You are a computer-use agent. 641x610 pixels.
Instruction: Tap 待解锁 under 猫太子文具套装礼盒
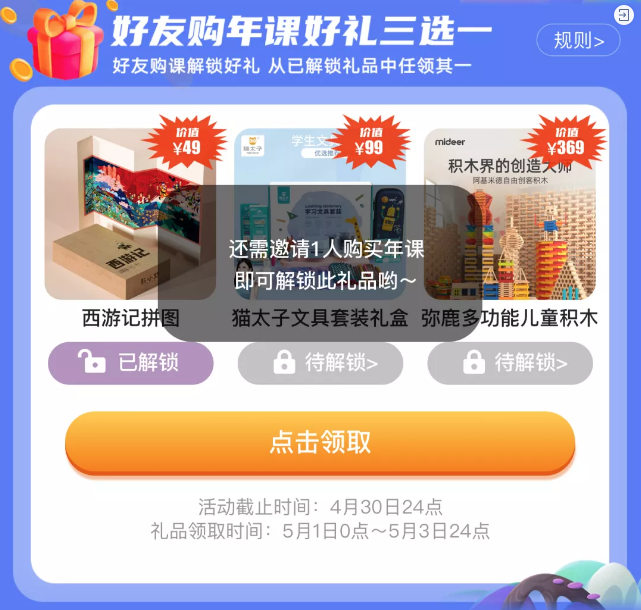coord(320,363)
